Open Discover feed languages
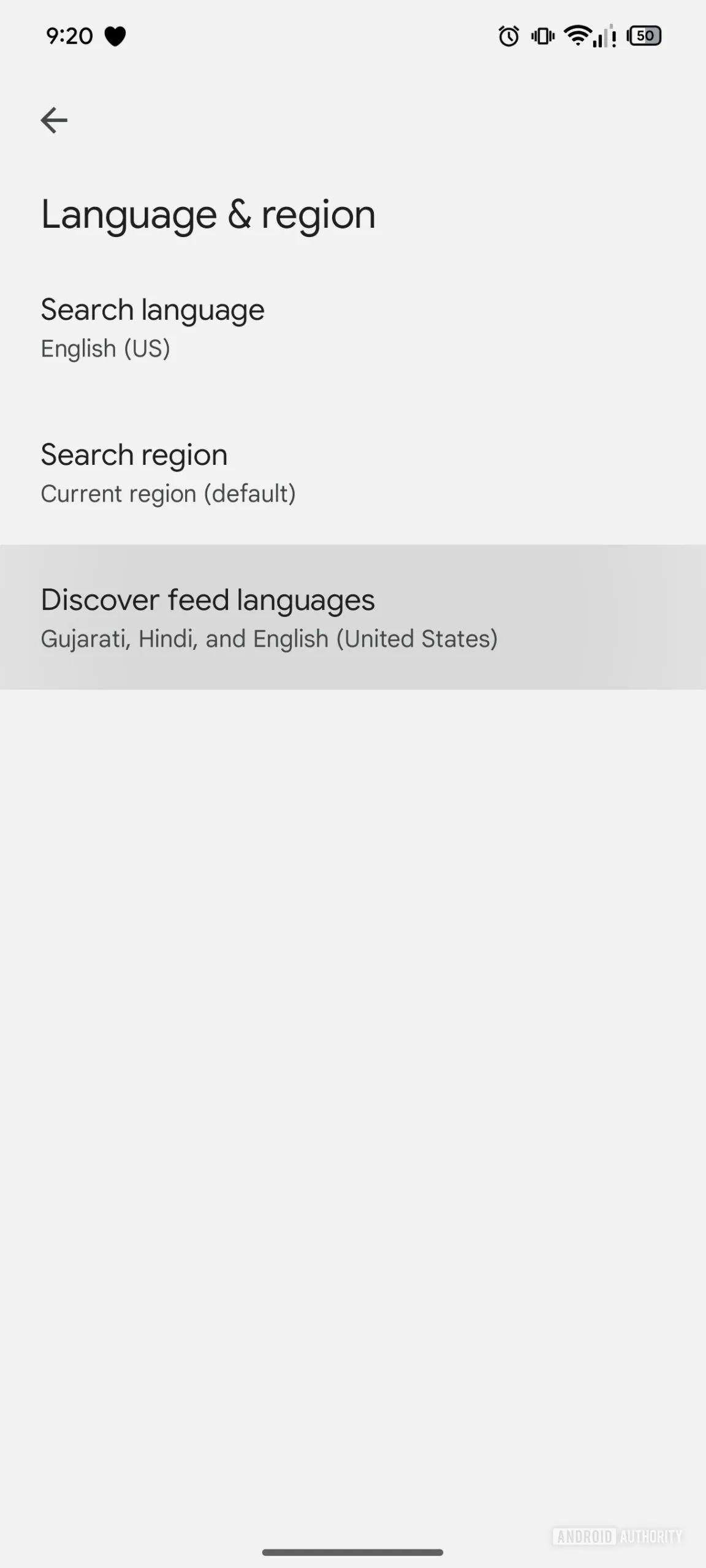This screenshot has height=1568, width=706. pos(270,617)
